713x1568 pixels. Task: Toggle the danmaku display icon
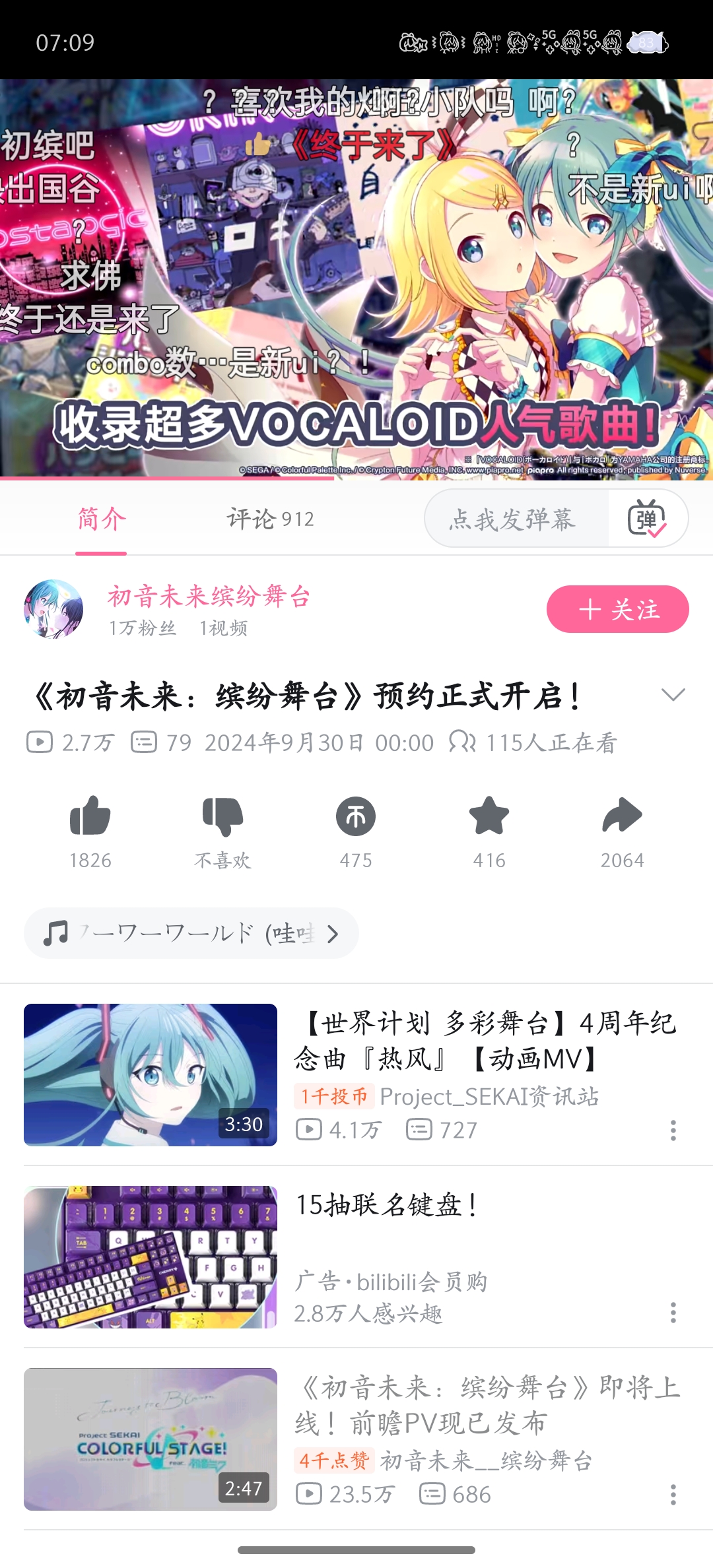pyautogui.click(x=647, y=519)
